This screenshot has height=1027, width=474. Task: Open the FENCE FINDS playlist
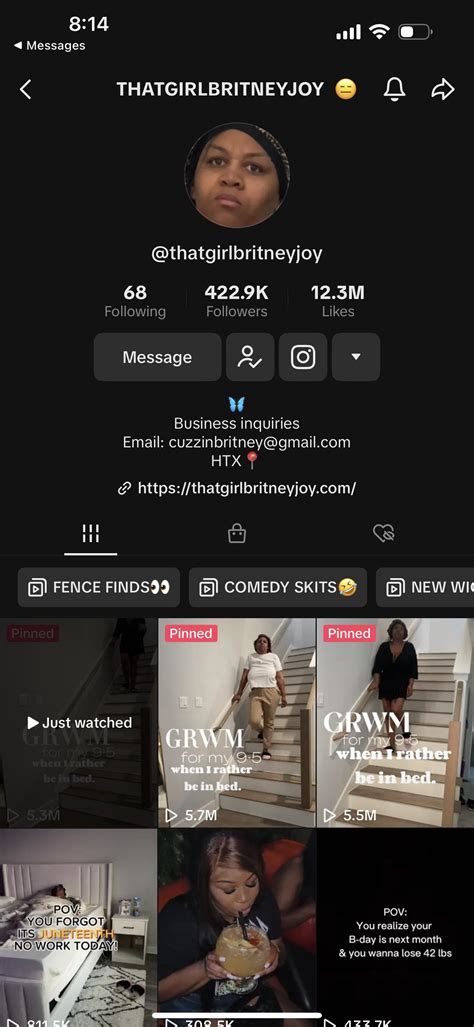click(99, 588)
